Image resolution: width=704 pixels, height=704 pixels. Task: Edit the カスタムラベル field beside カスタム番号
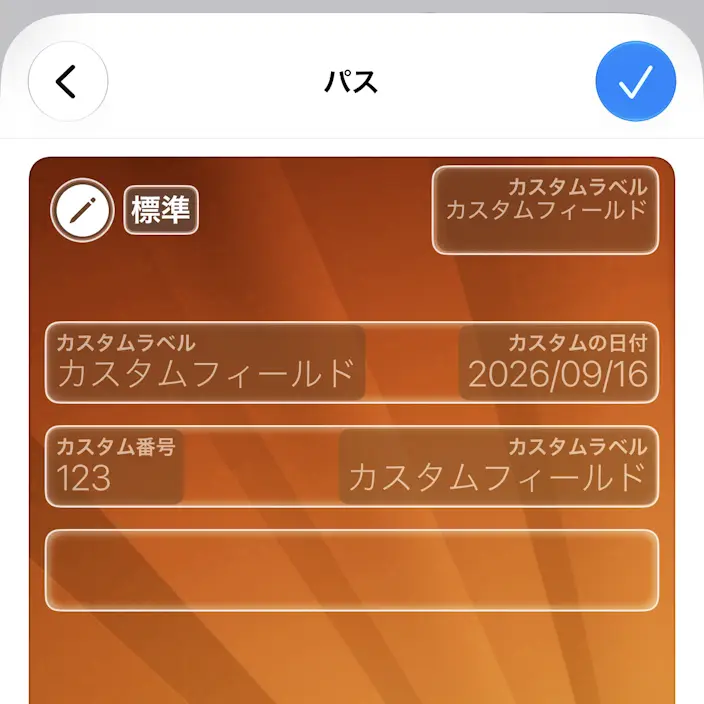coord(498,466)
